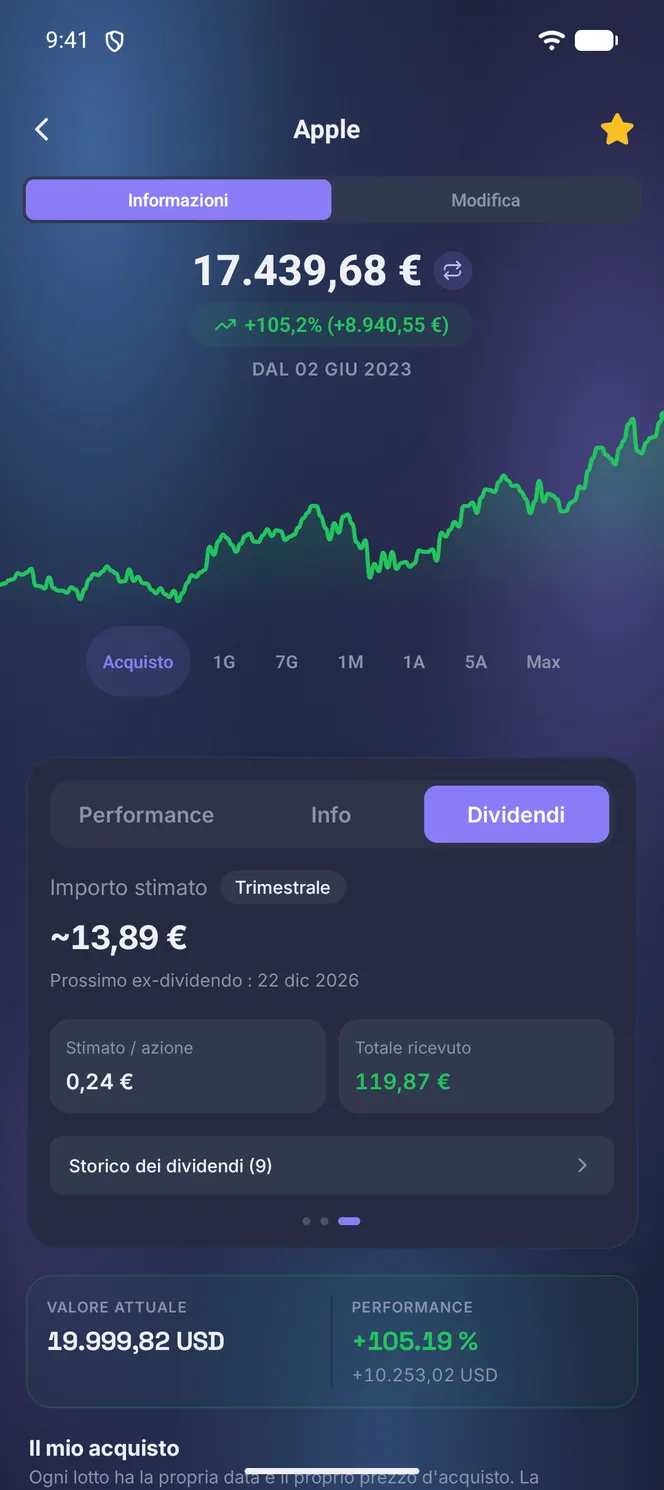664x1490 pixels.
Task: Show the 1G chart range
Action: pyautogui.click(x=224, y=662)
